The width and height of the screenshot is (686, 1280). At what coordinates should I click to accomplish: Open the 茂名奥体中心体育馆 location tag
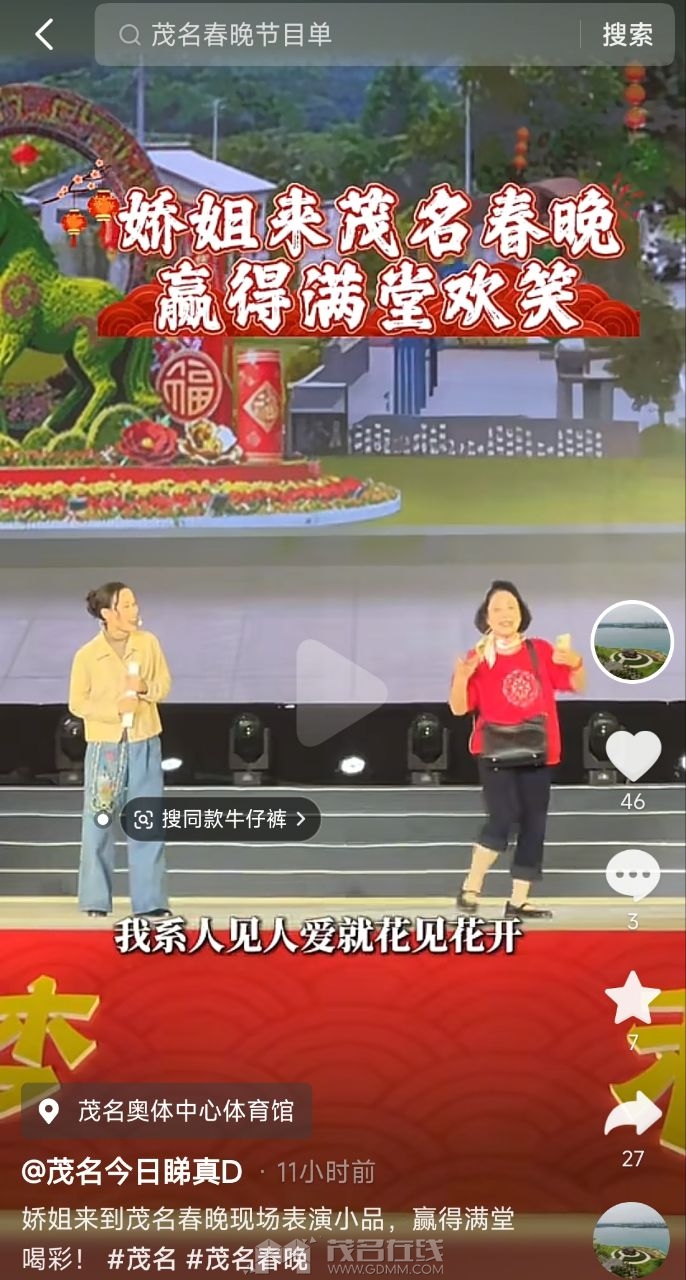coord(166,1111)
